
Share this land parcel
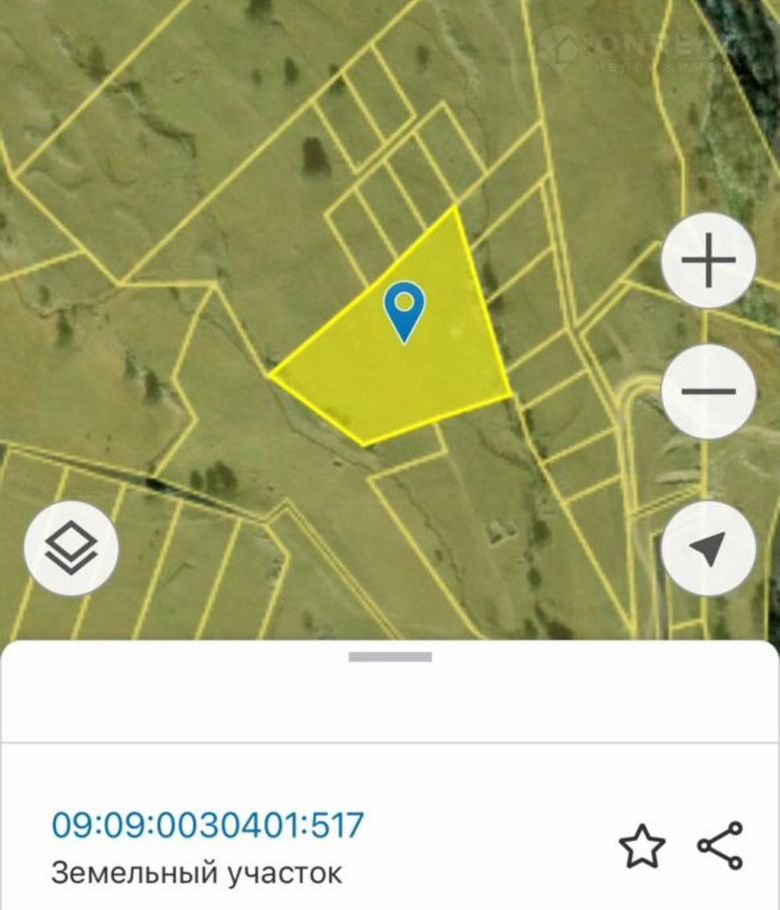coord(720,846)
